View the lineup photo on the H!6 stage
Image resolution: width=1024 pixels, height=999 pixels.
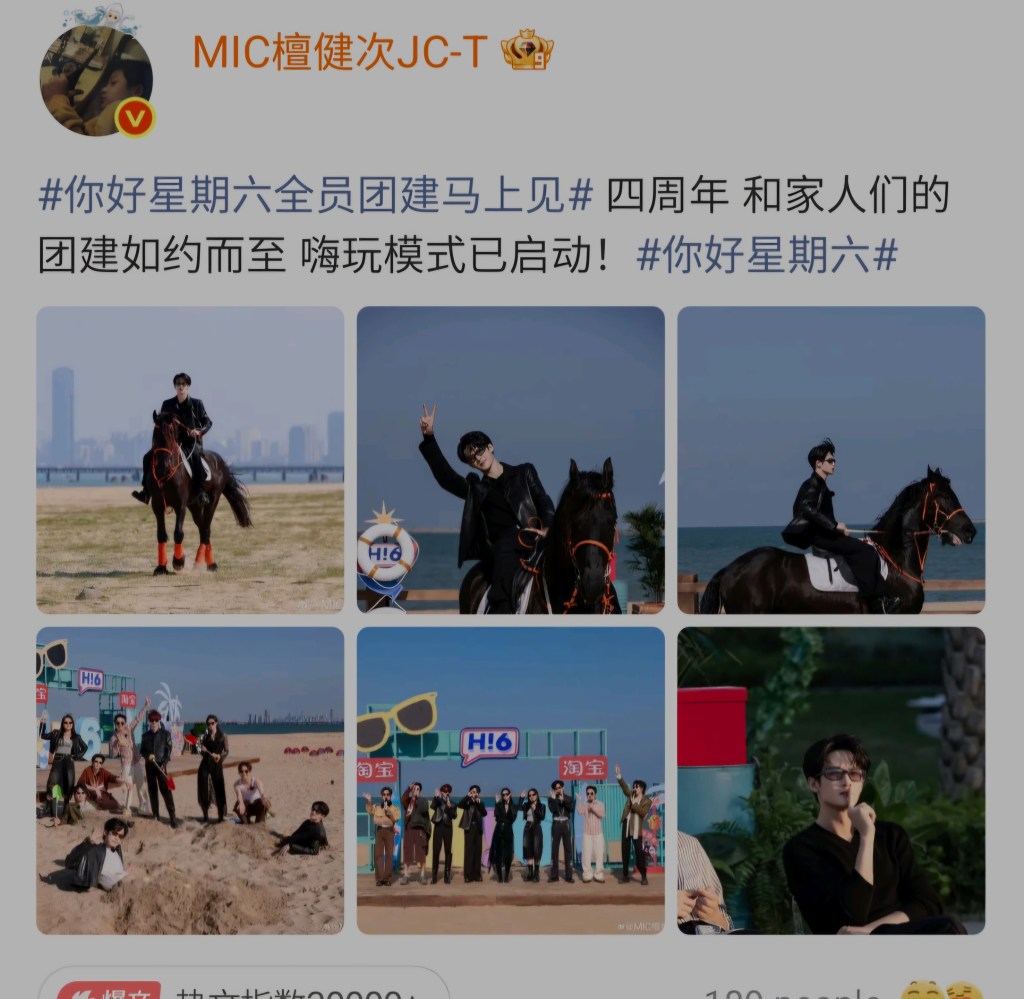click(510, 780)
